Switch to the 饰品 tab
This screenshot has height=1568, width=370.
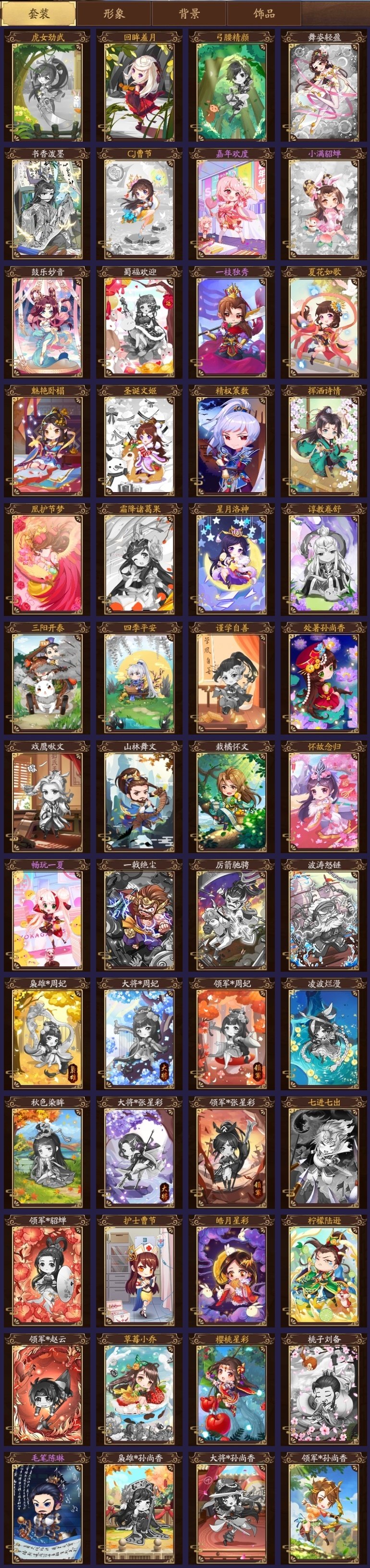pos(264,13)
